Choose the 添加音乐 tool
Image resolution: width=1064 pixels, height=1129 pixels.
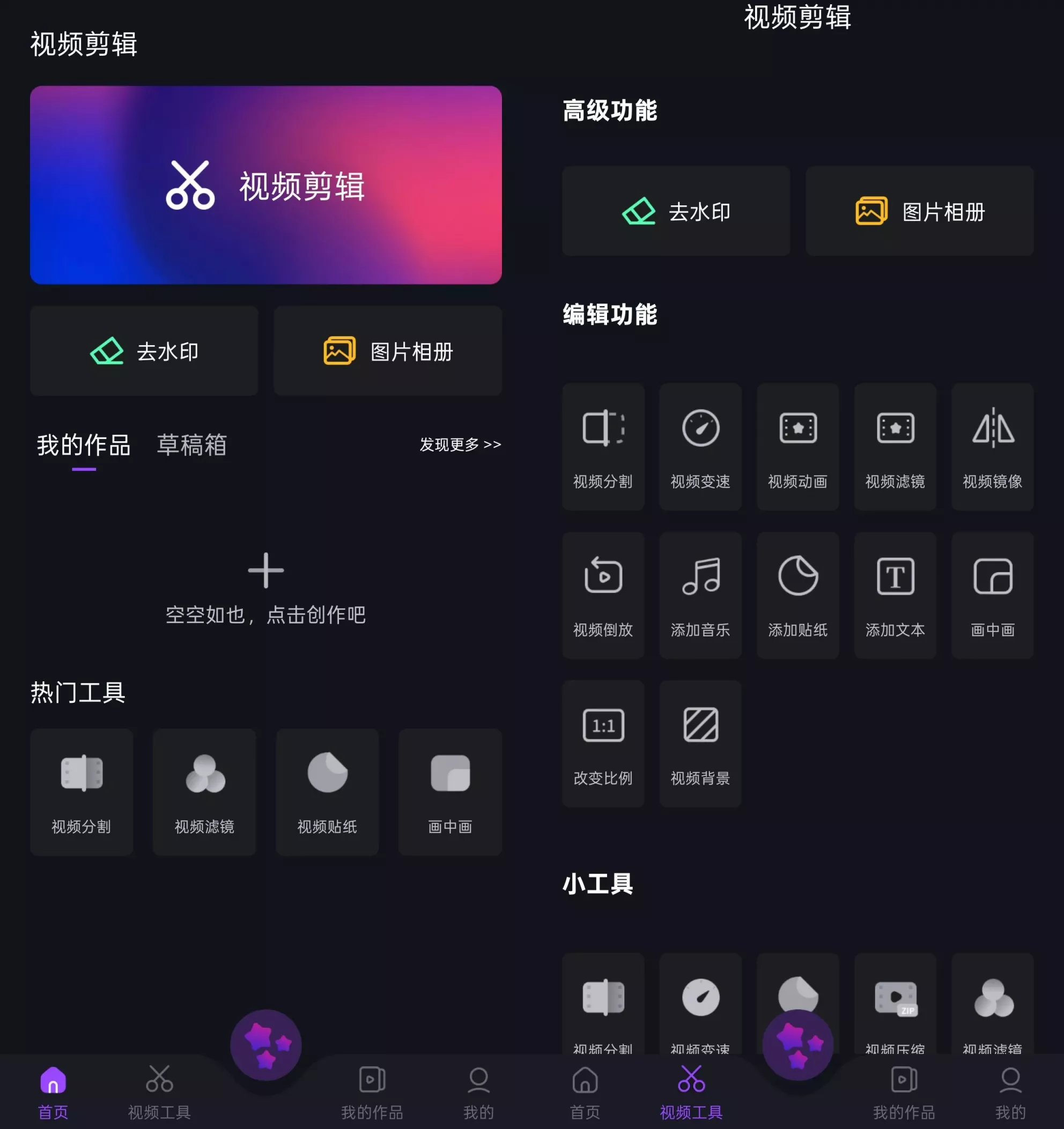tap(700, 595)
